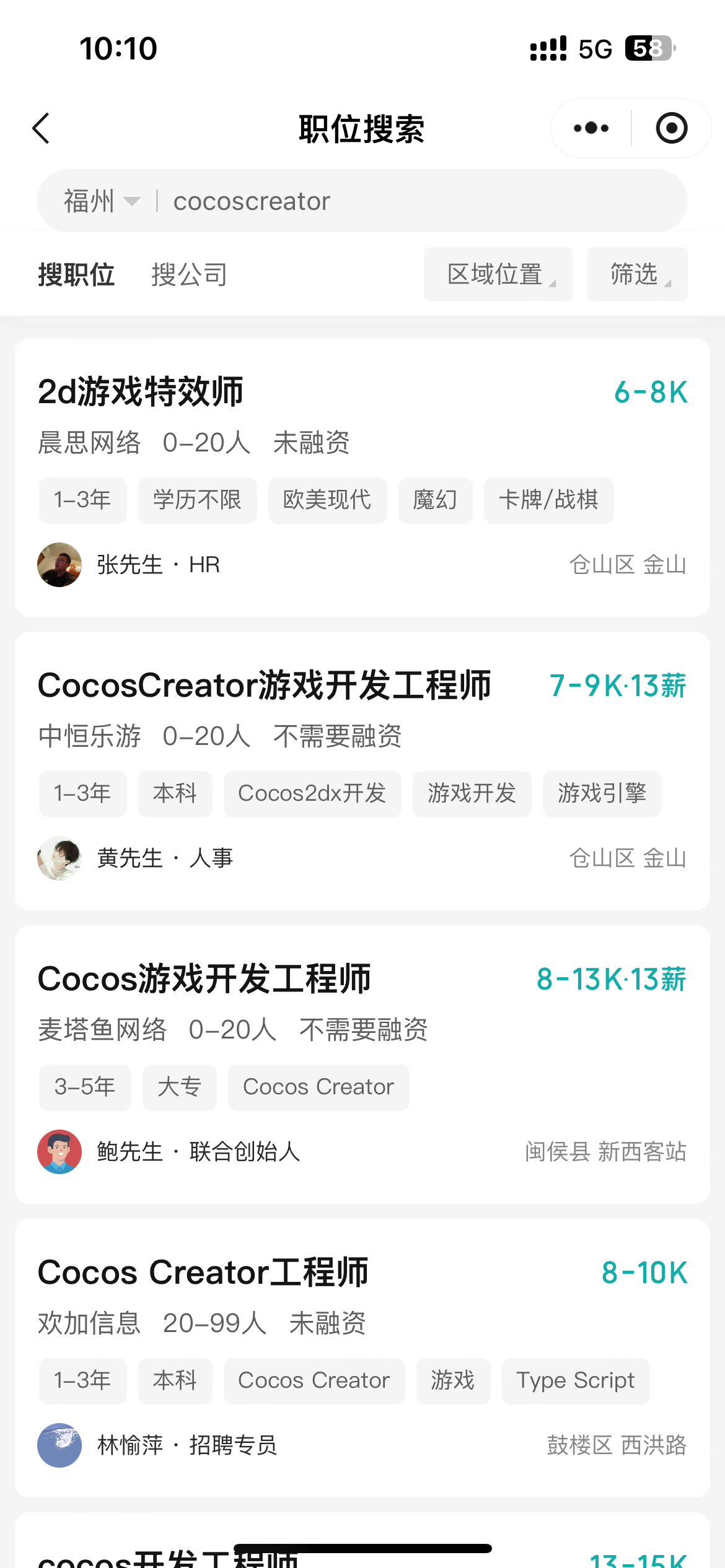Expand the 区域位置 filter
This screenshot has height=1568, width=725.
(498, 274)
